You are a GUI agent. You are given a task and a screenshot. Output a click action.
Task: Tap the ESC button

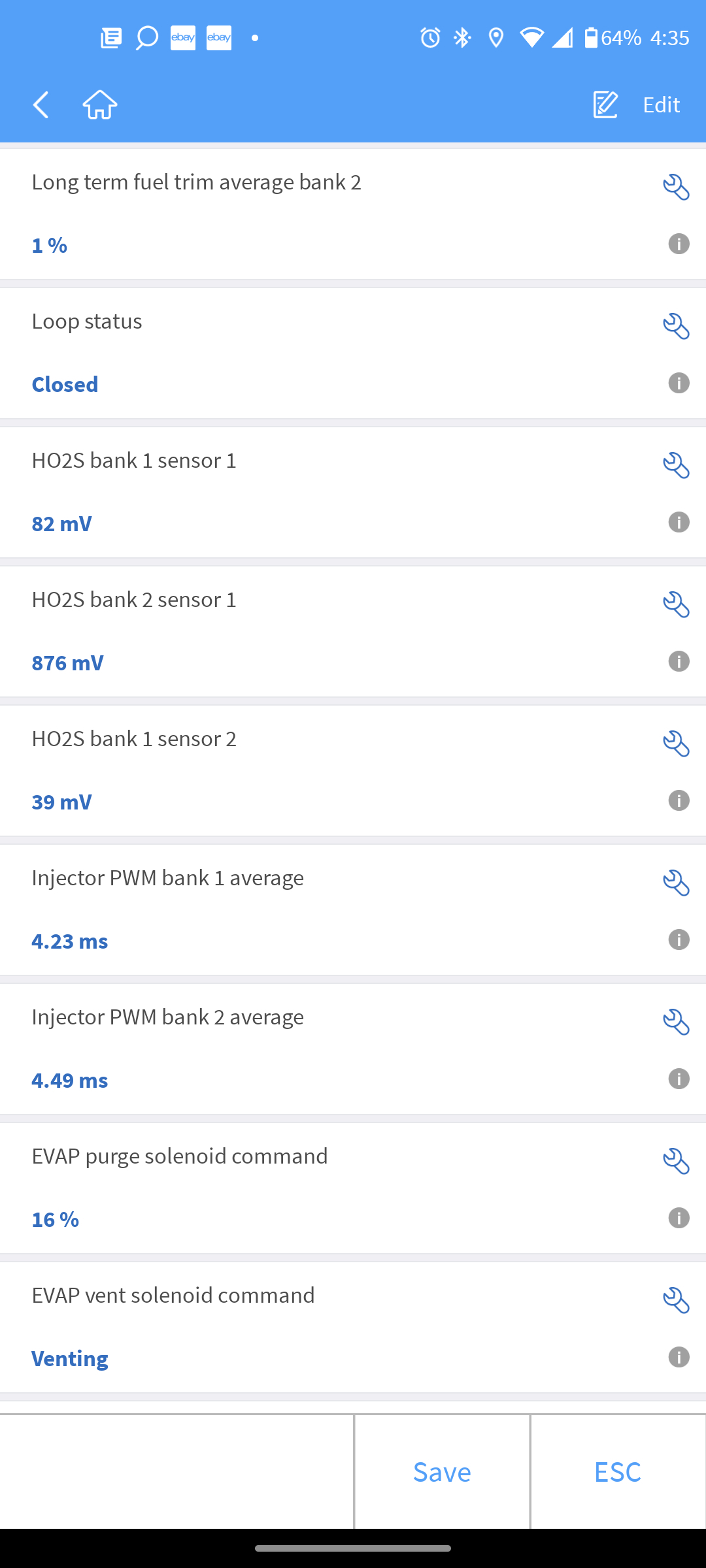coord(618,1472)
